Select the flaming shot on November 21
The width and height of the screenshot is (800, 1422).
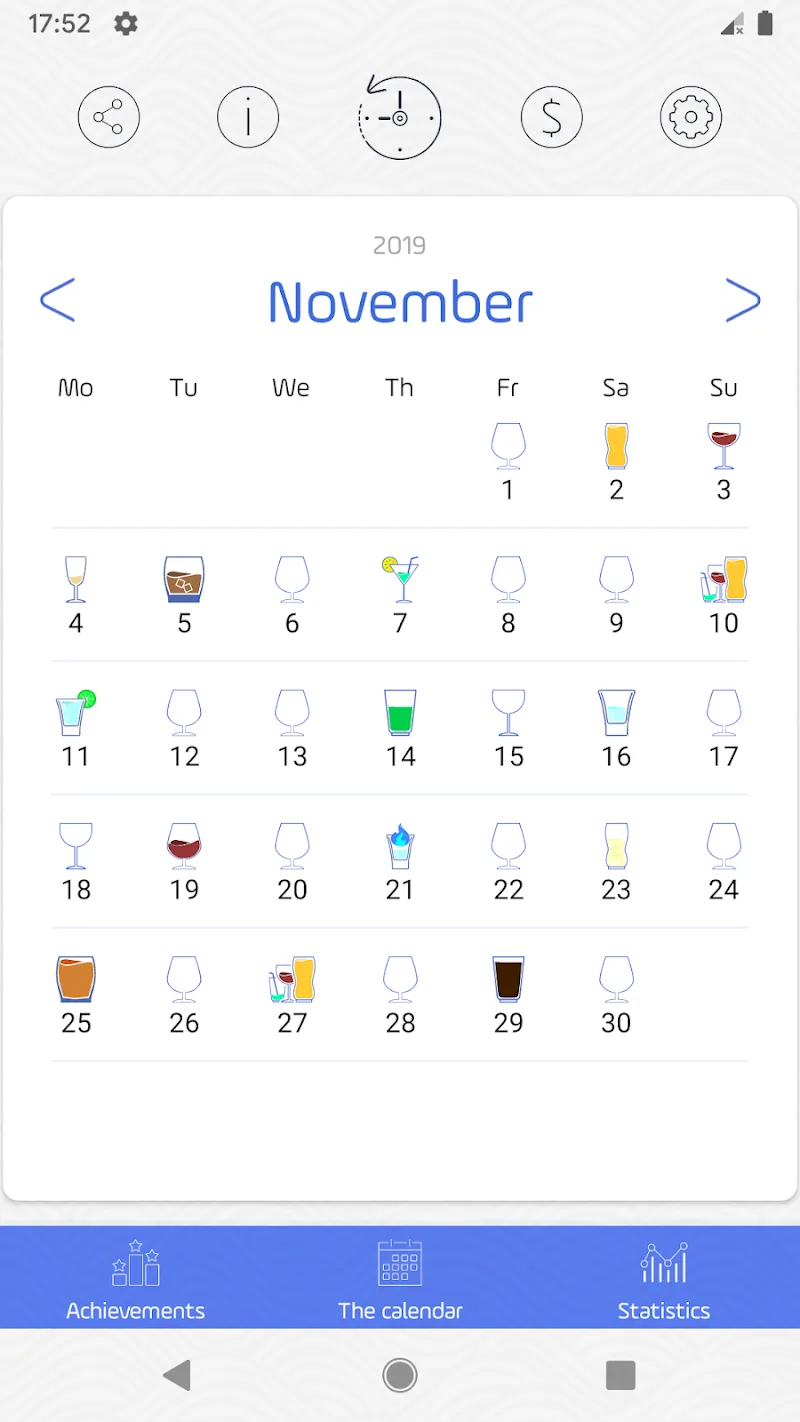coord(399,847)
